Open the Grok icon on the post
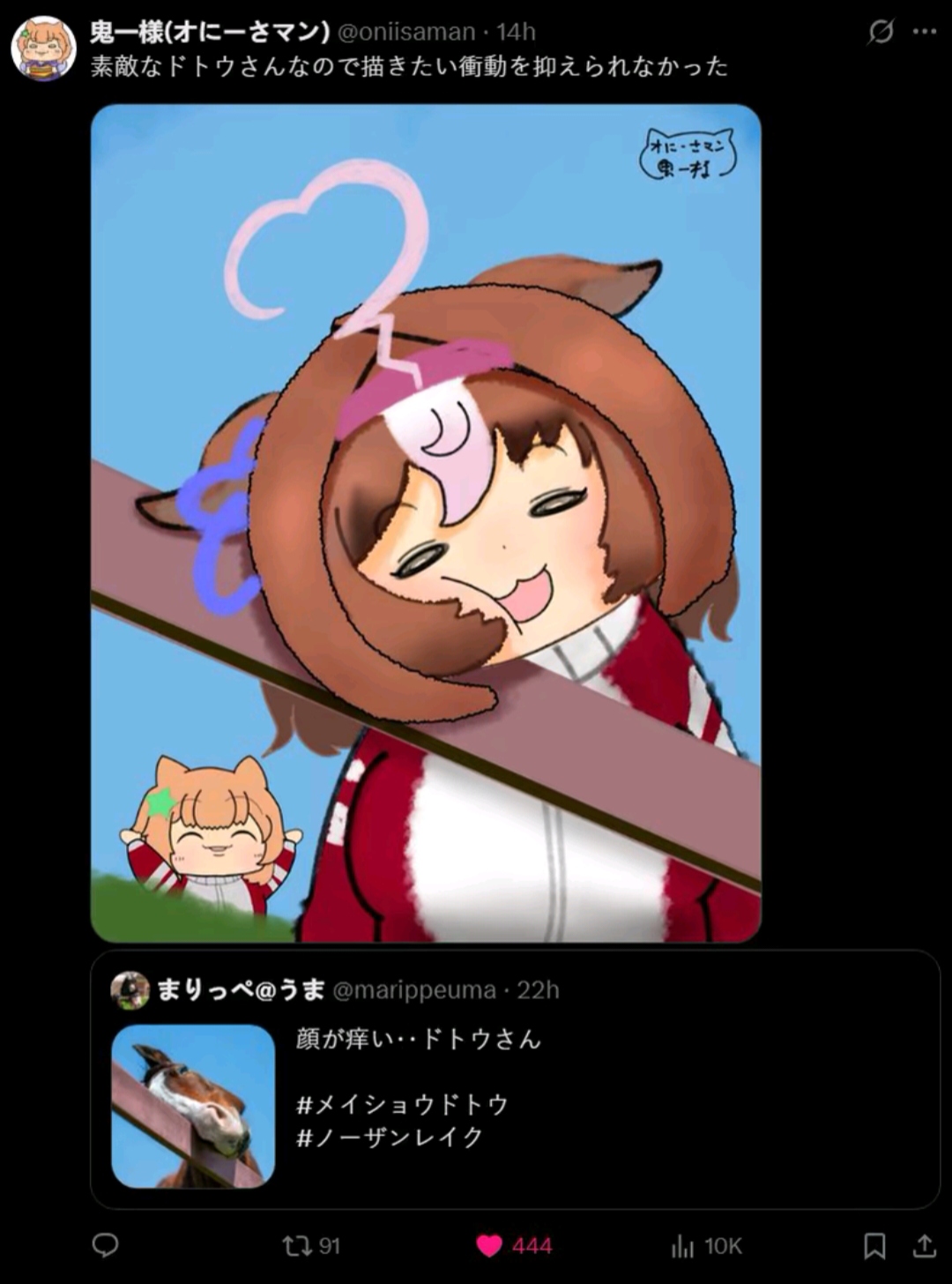This screenshot has width=952, height=1284. tap(880, 32)
